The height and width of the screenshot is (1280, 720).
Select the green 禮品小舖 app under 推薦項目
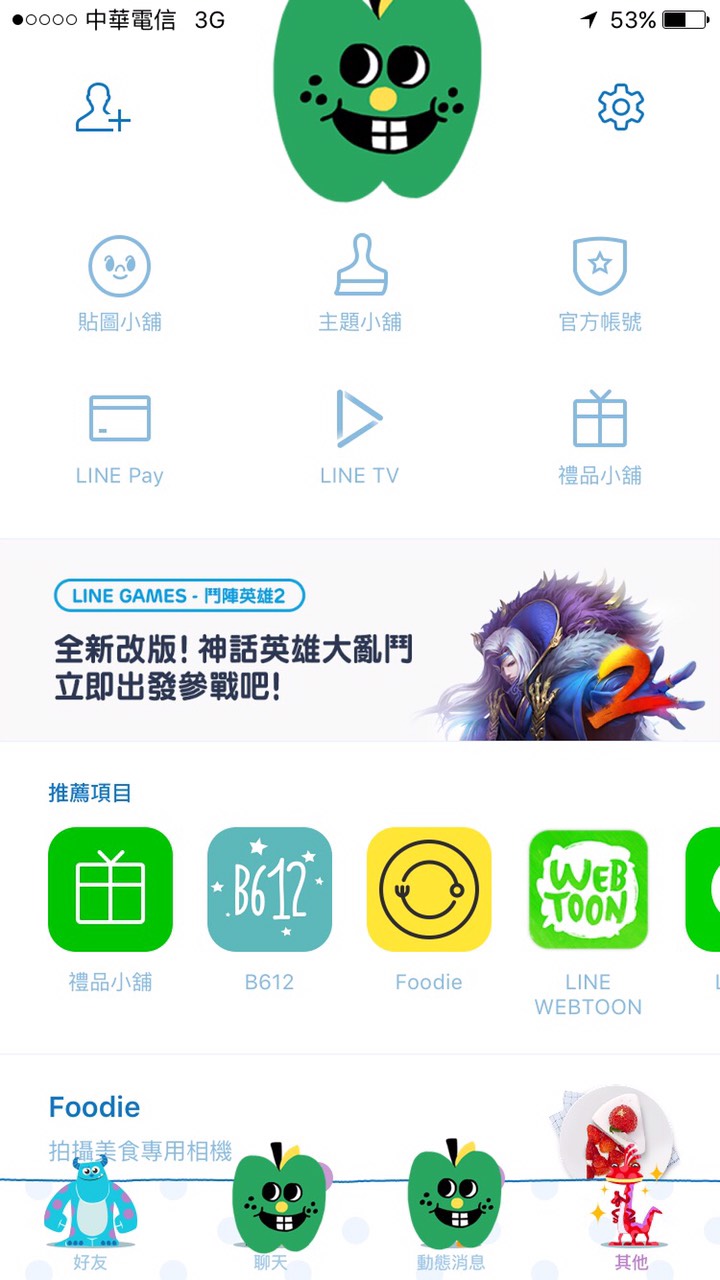110,890
